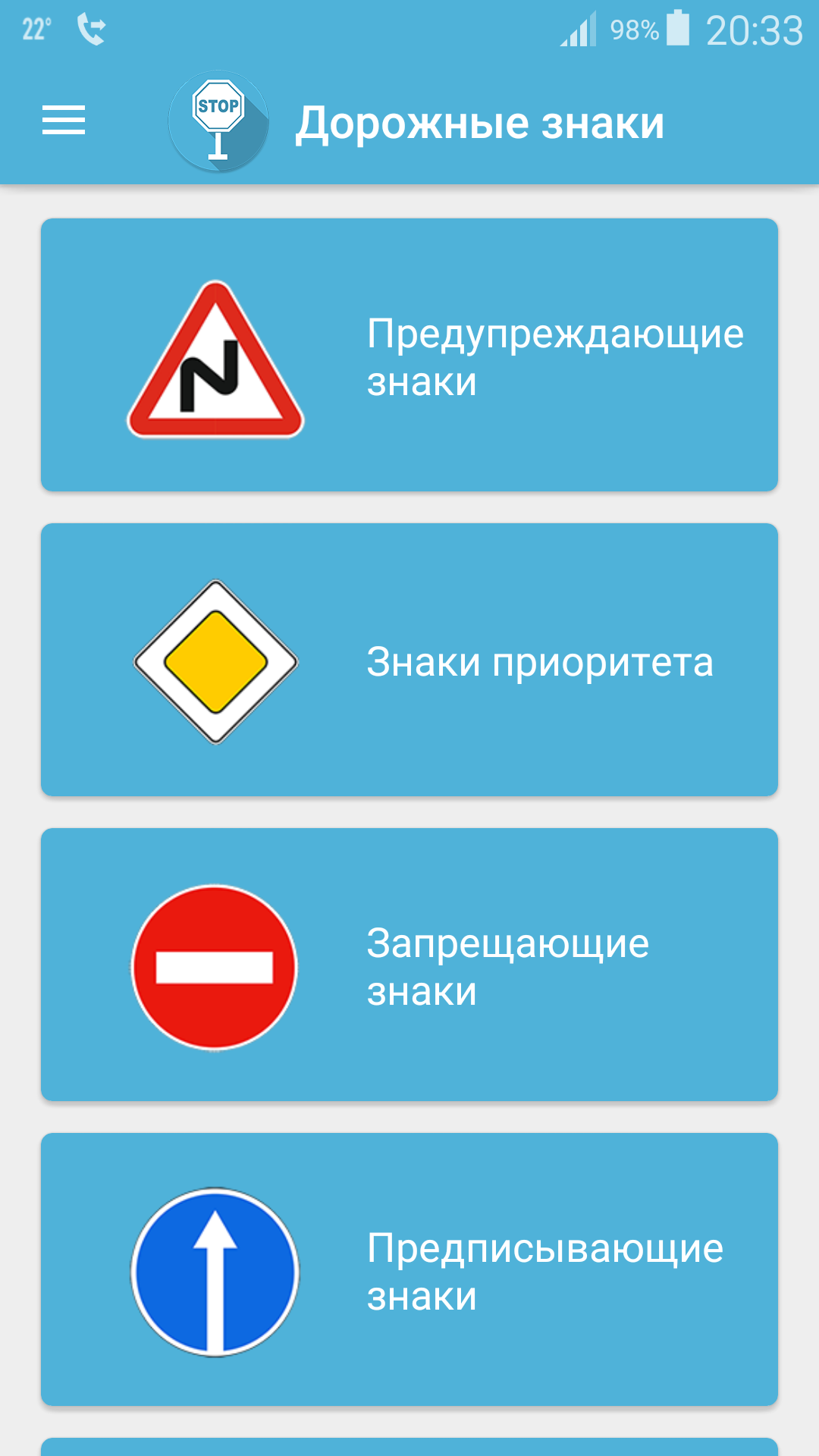The height and width of the screenshot is (1456, 819).
Task: Open the hamburger navigation drawer menu
Action: coord(64,121)
